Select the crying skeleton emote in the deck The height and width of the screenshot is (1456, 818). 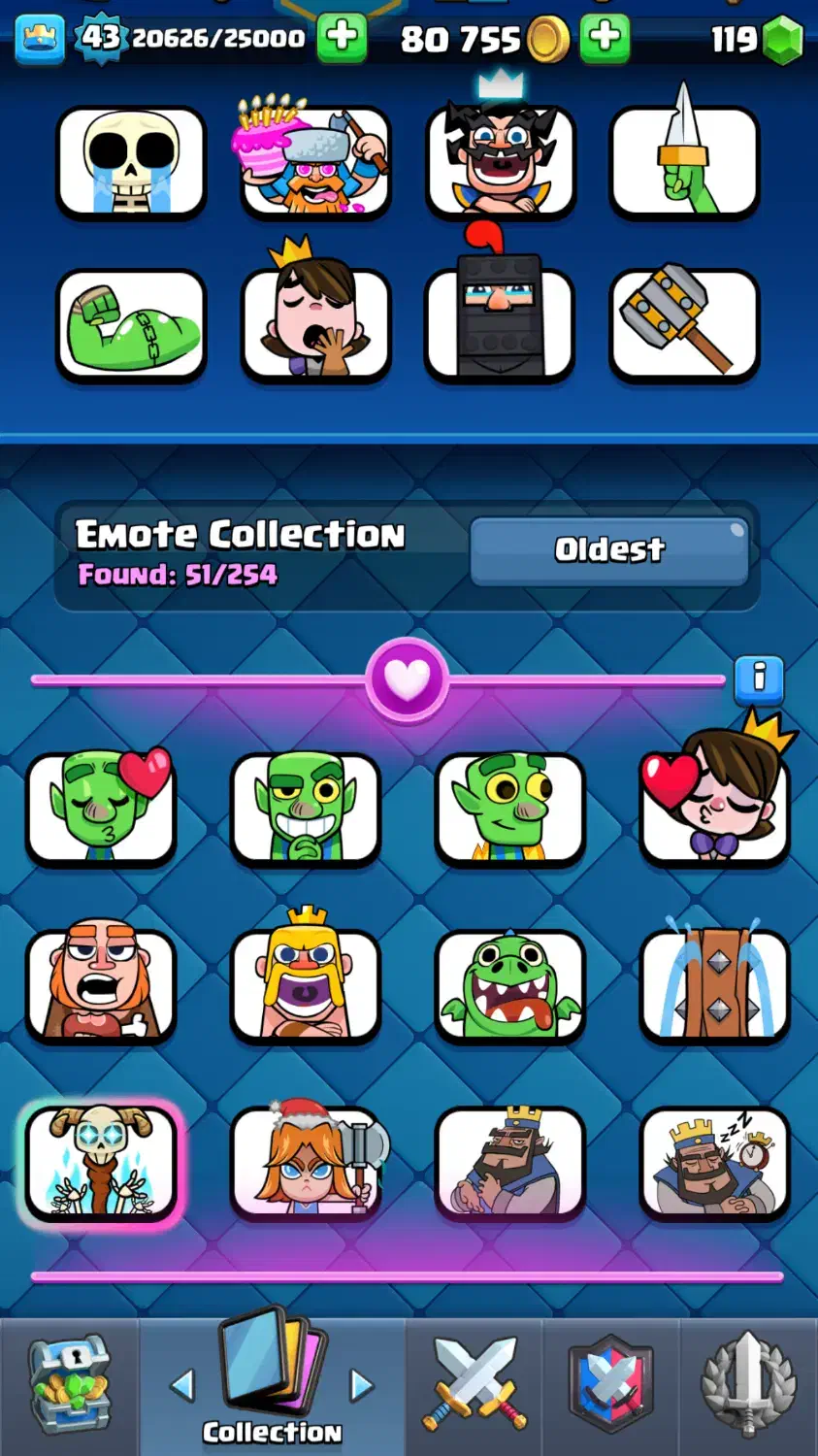pyautogui.click(x=131, y=161)
